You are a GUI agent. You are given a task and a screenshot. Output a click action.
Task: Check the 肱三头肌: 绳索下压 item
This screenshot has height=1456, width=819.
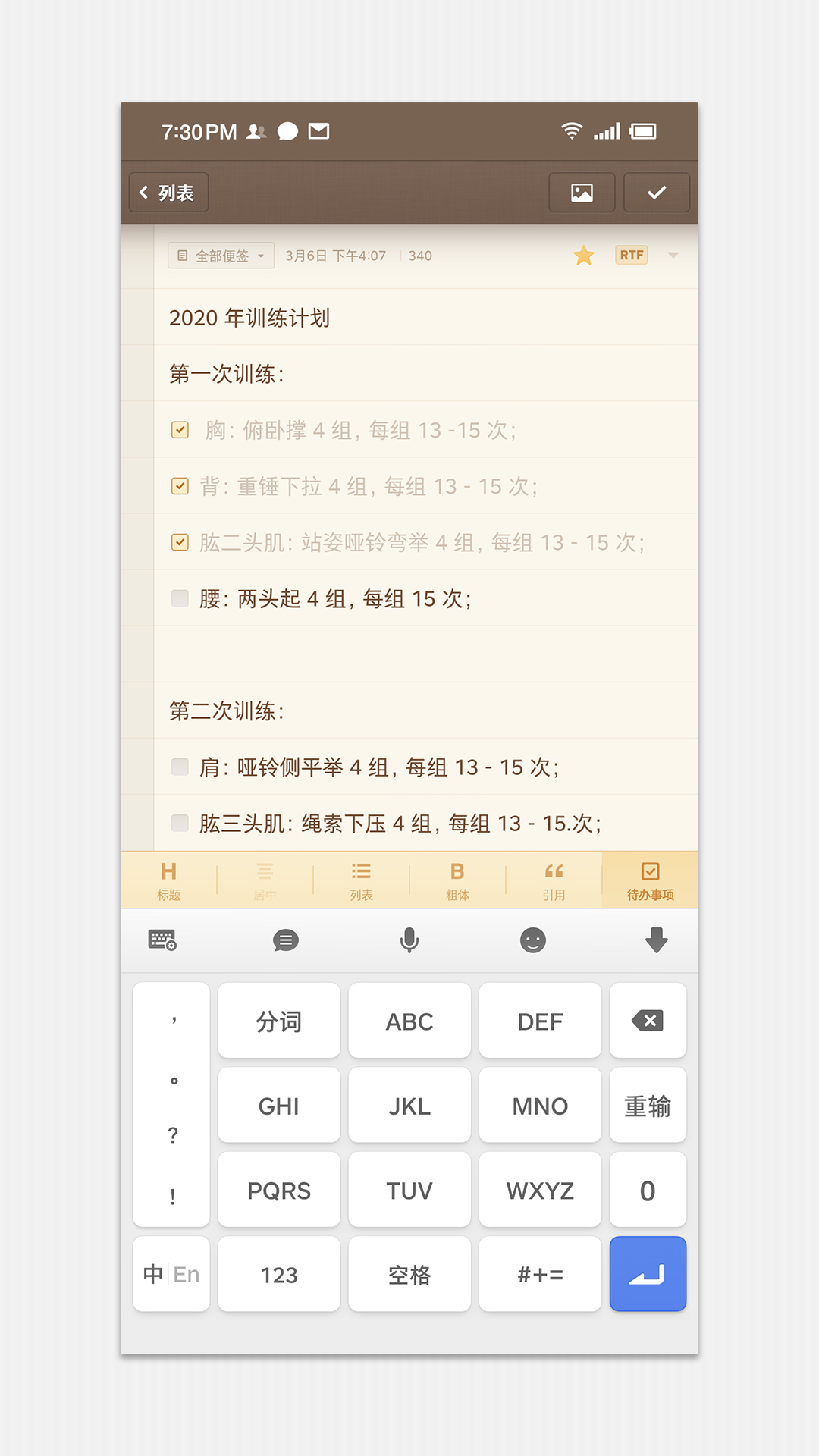[180, 823]
